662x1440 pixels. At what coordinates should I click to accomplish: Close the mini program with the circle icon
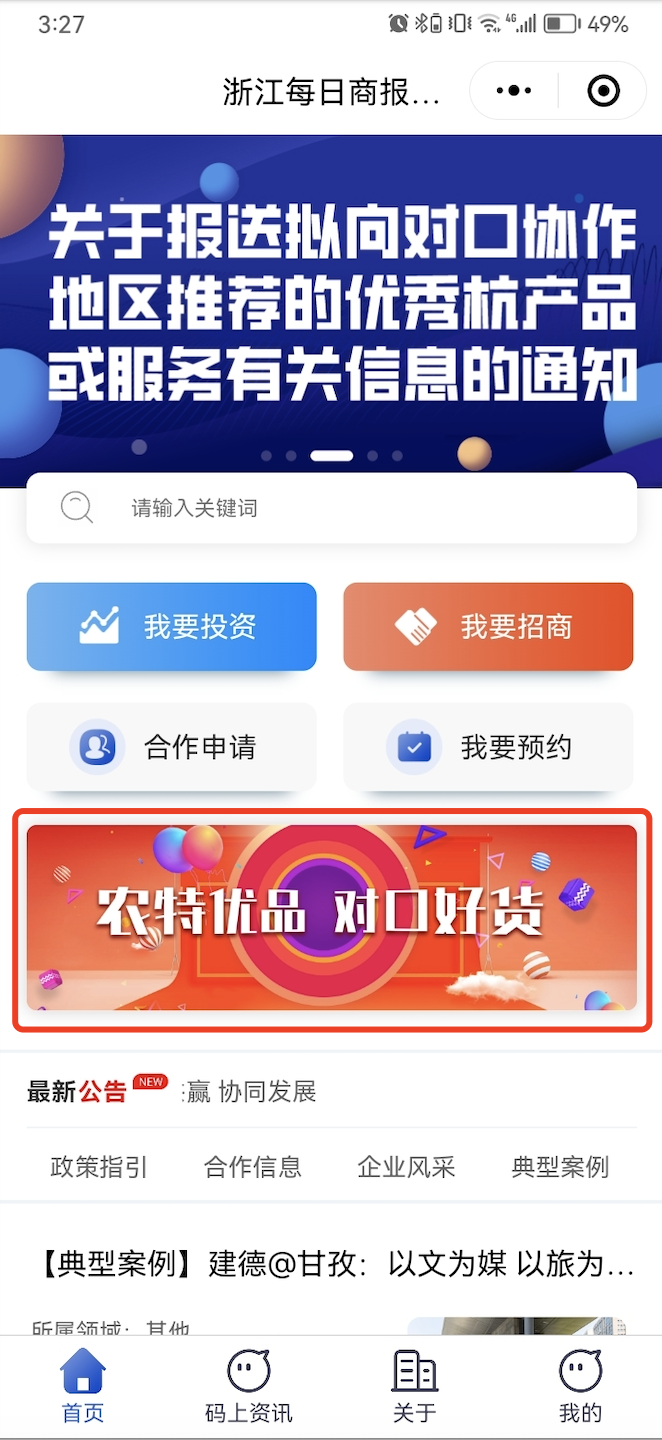pyautogui.click(x=603, y=91)
